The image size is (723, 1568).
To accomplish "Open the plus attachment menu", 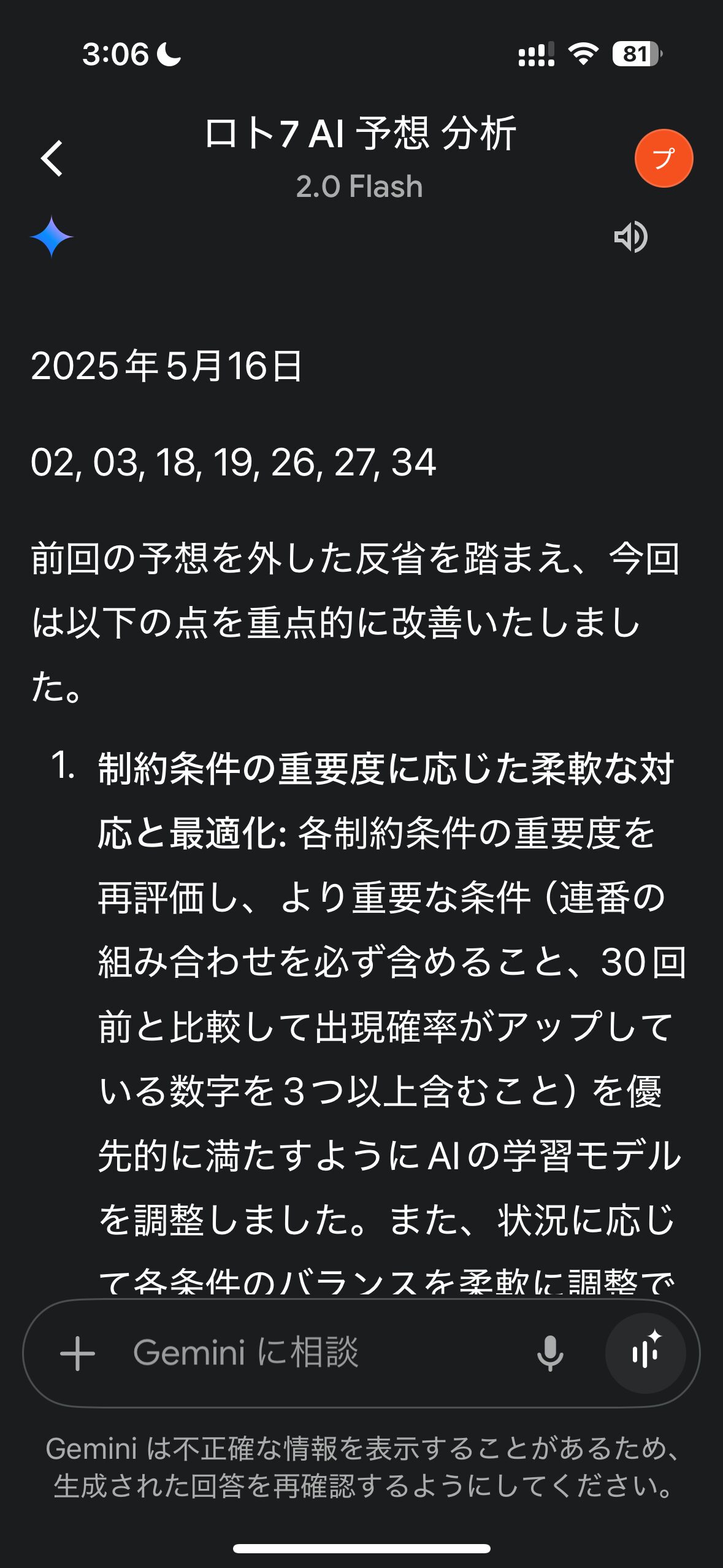I will (77, 1353).
